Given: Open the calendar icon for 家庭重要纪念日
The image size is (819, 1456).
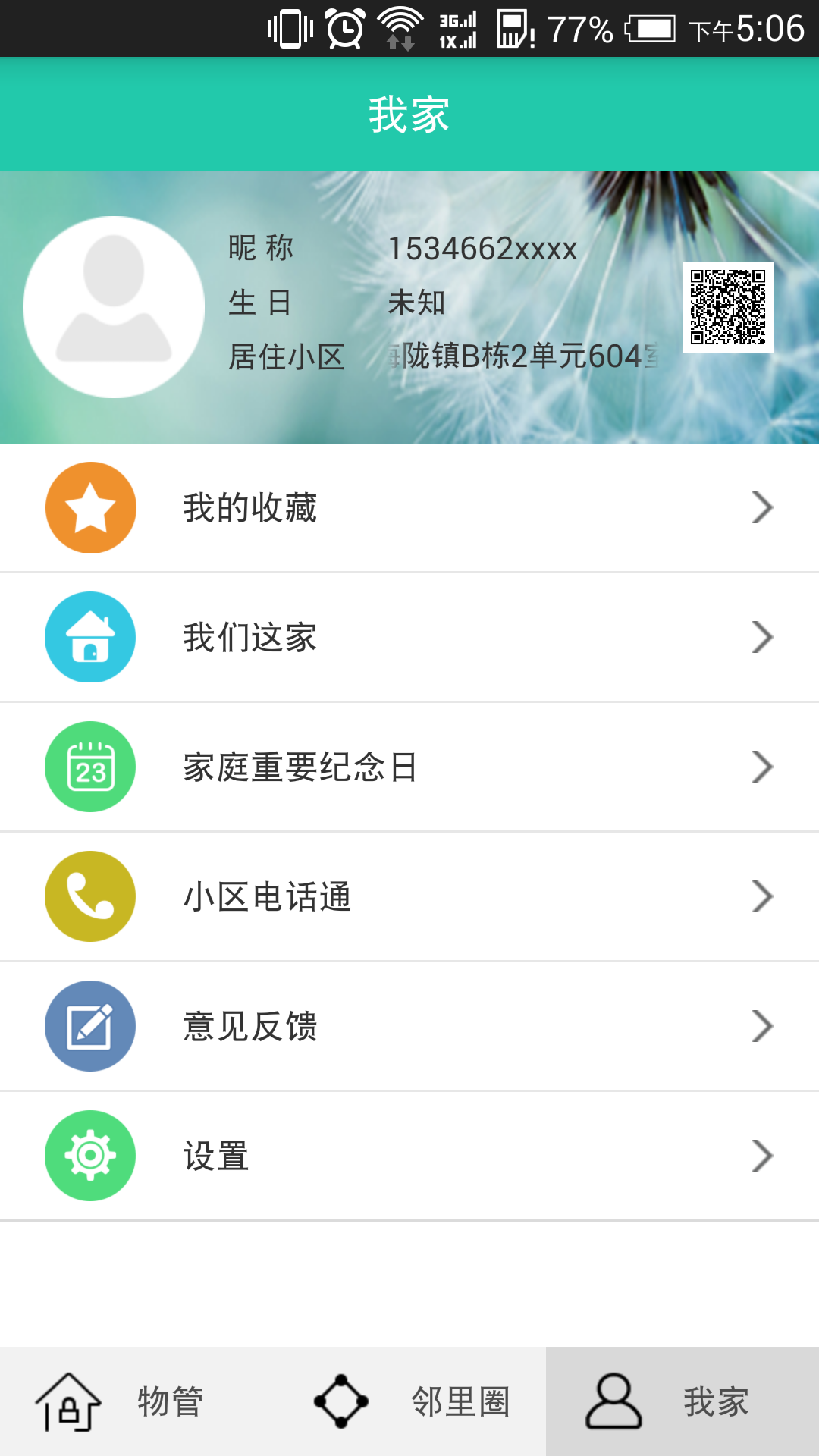Looking at the screenshot, I should pyautogui.click(x=89, y=767).
